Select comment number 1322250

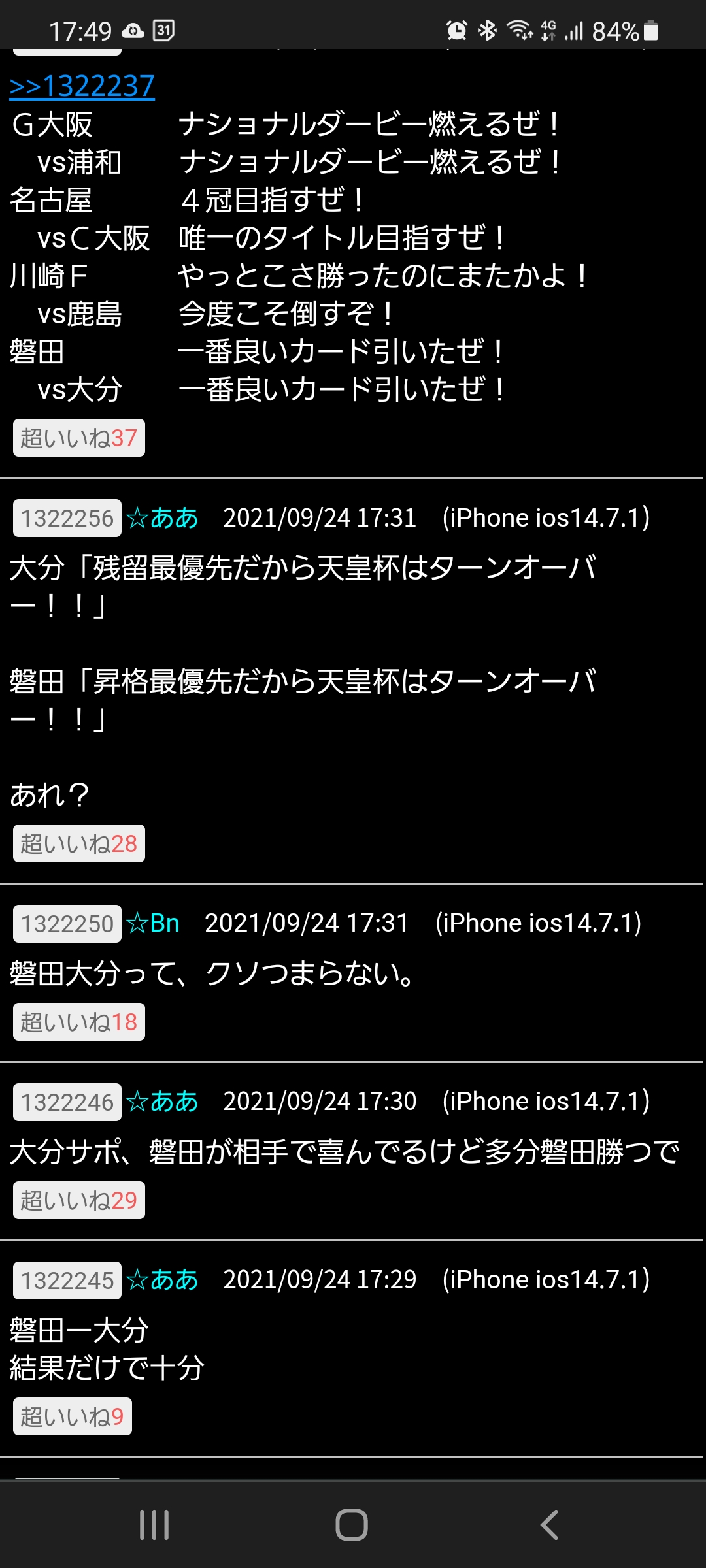(x=67, y=924)
